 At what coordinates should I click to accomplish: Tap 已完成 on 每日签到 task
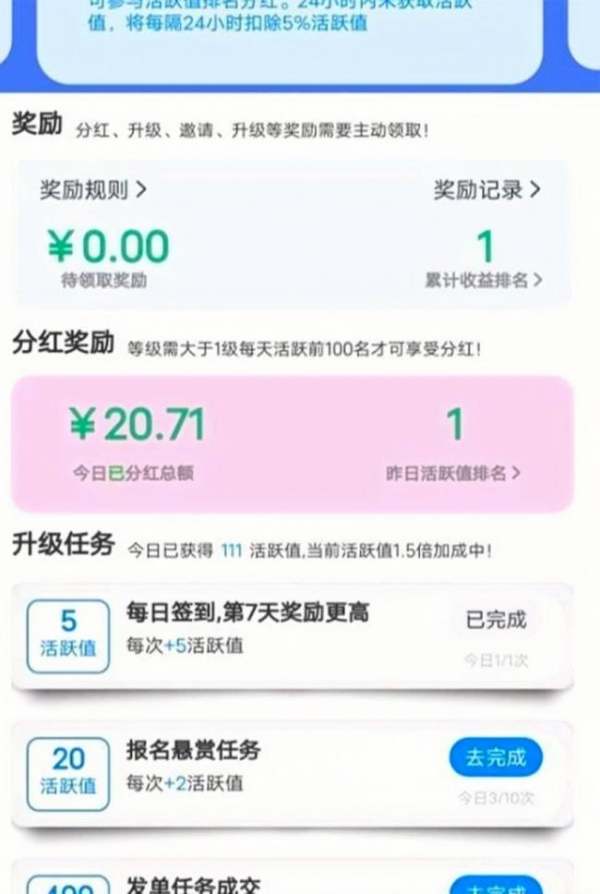pos(495,620)
